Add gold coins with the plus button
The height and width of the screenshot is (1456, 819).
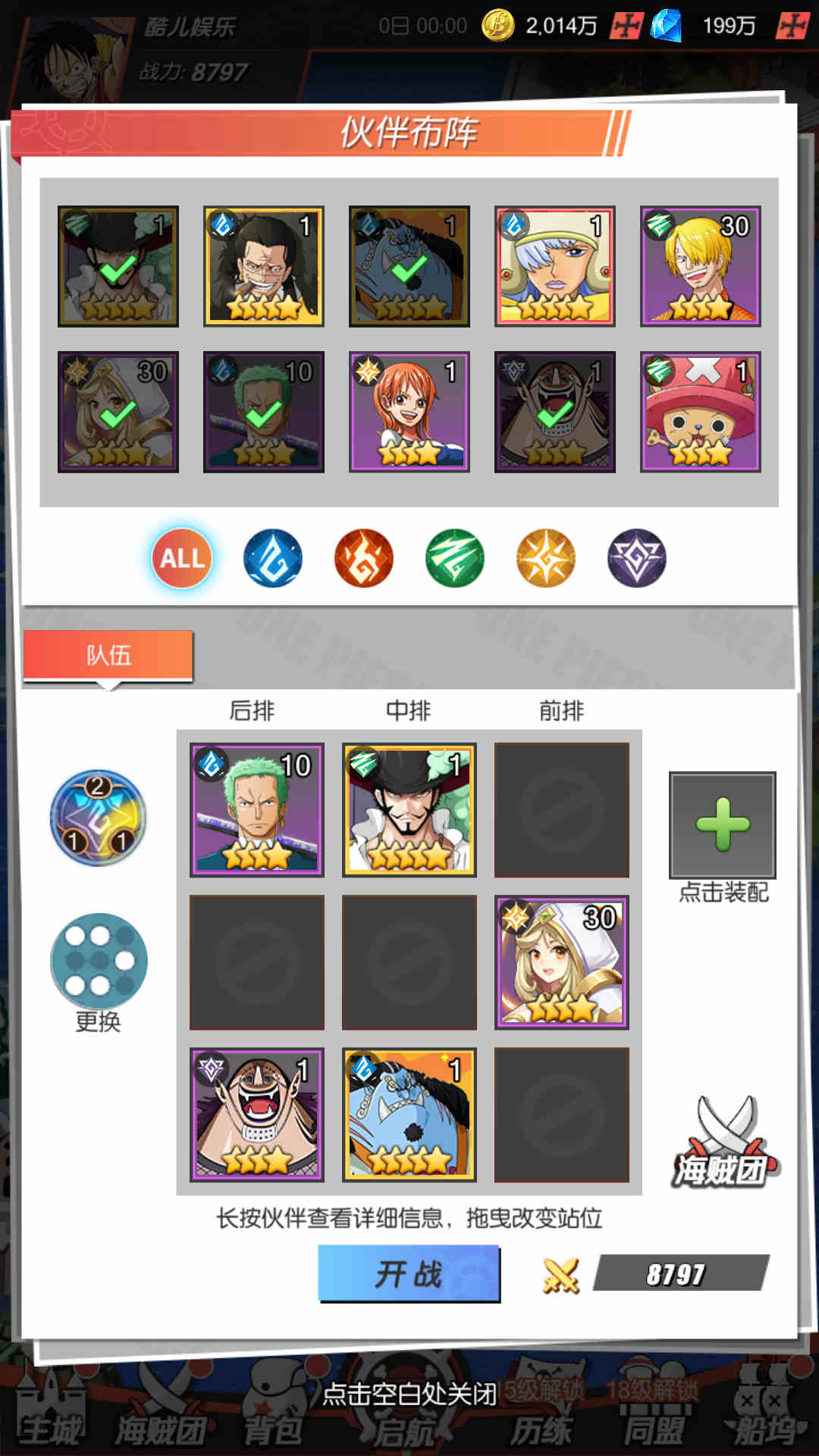pyautogui.click(x=627, y=27)
